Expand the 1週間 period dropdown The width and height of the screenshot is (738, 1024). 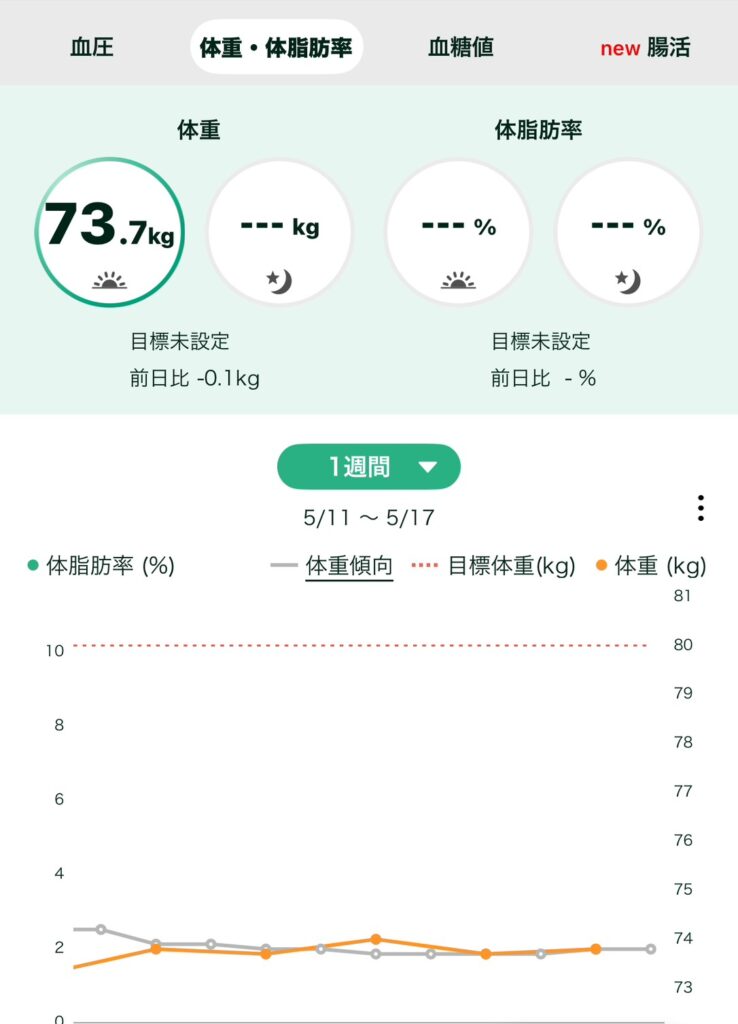368,467
